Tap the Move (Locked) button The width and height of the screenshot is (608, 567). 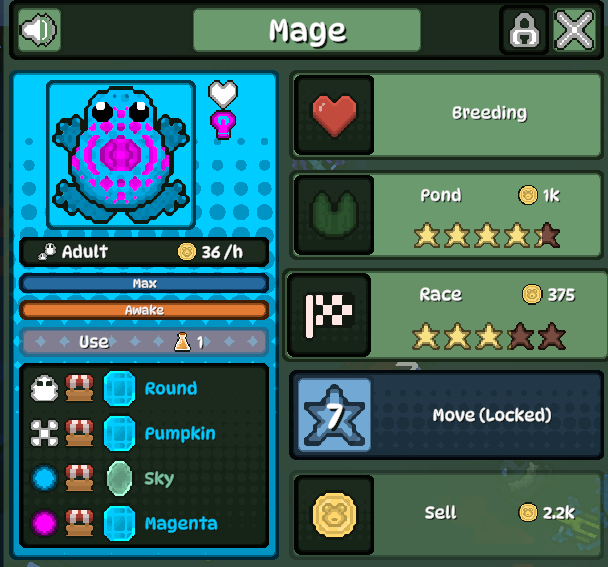(446, 414)
